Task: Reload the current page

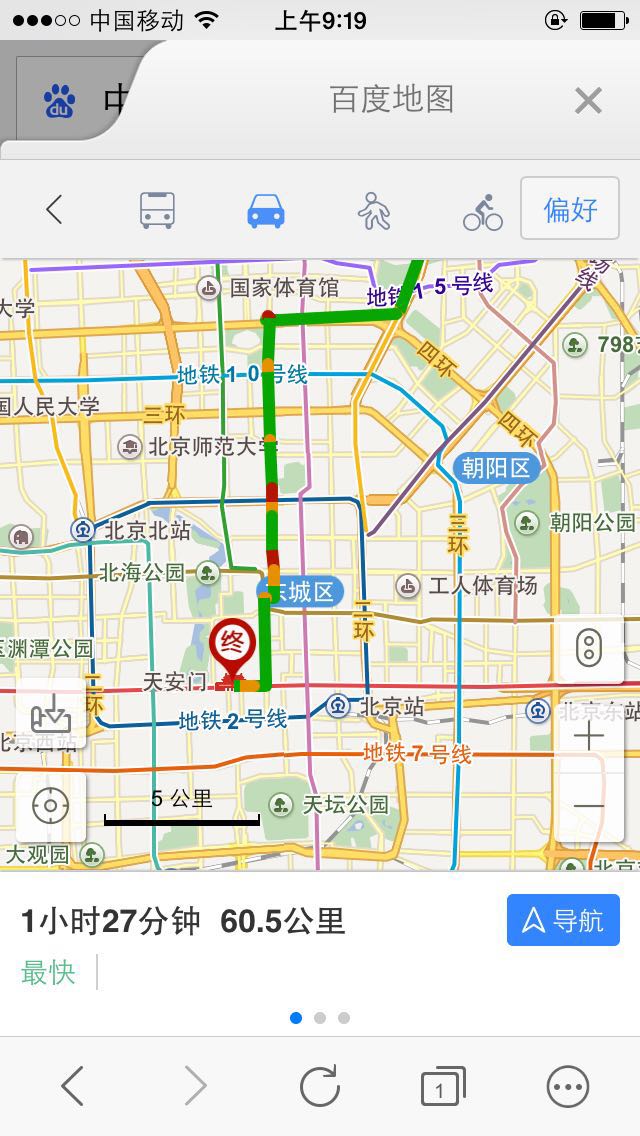Action: tap(320, 1086)
